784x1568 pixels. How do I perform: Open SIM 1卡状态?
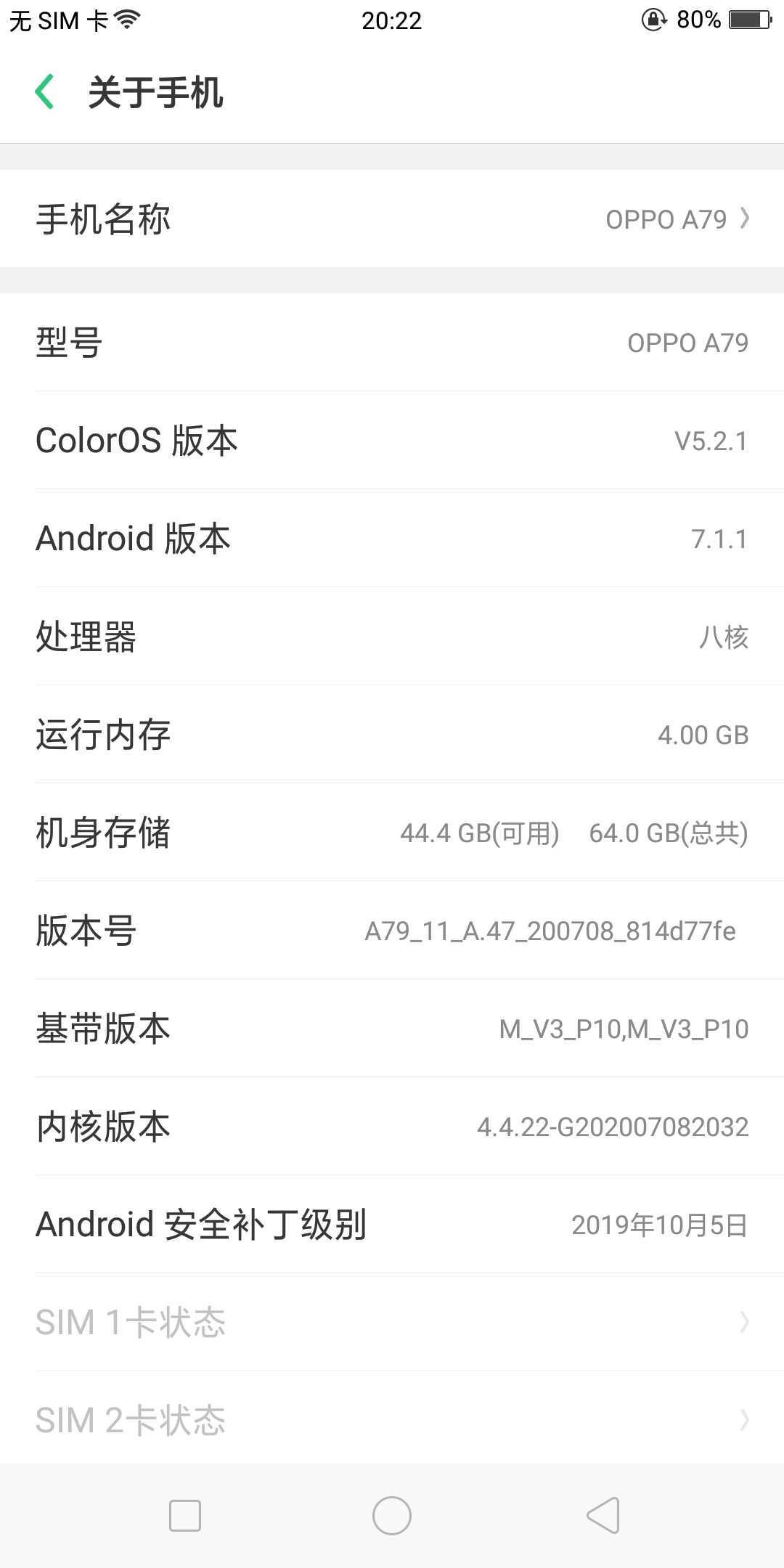pos(392,1322)
